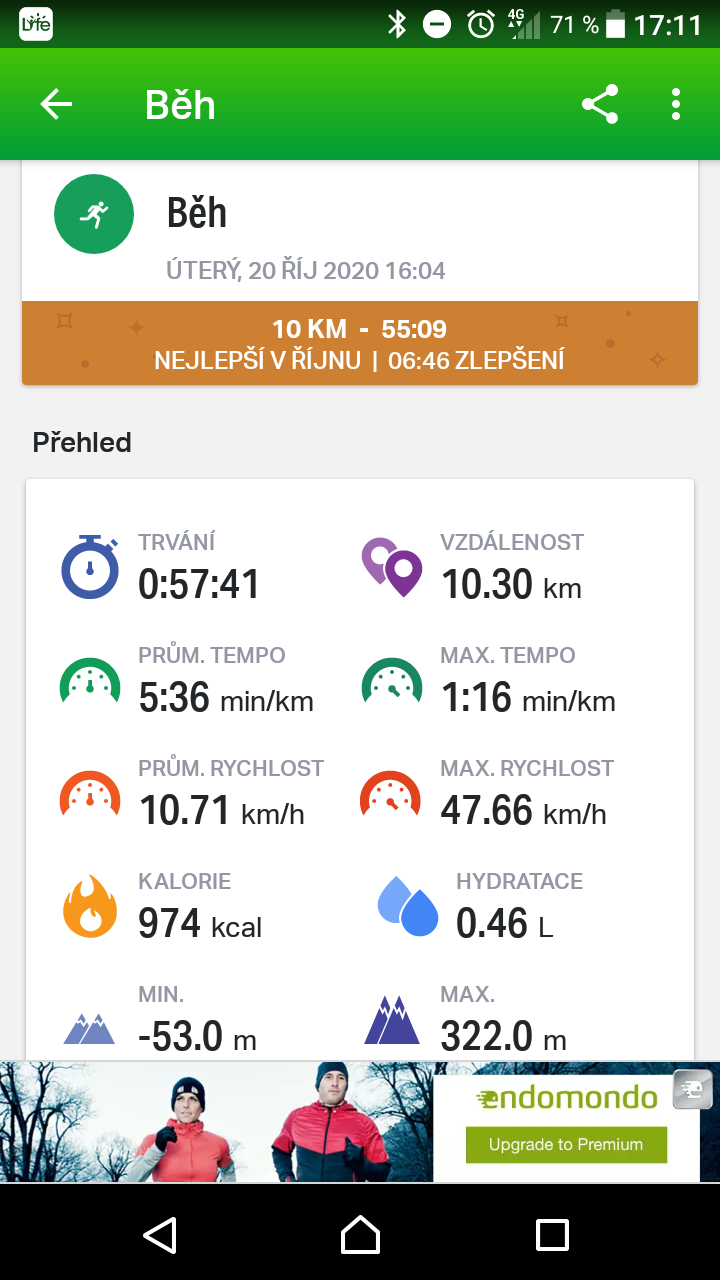Share this run workout
720x1280 pixels.
(x=600, y=105)
